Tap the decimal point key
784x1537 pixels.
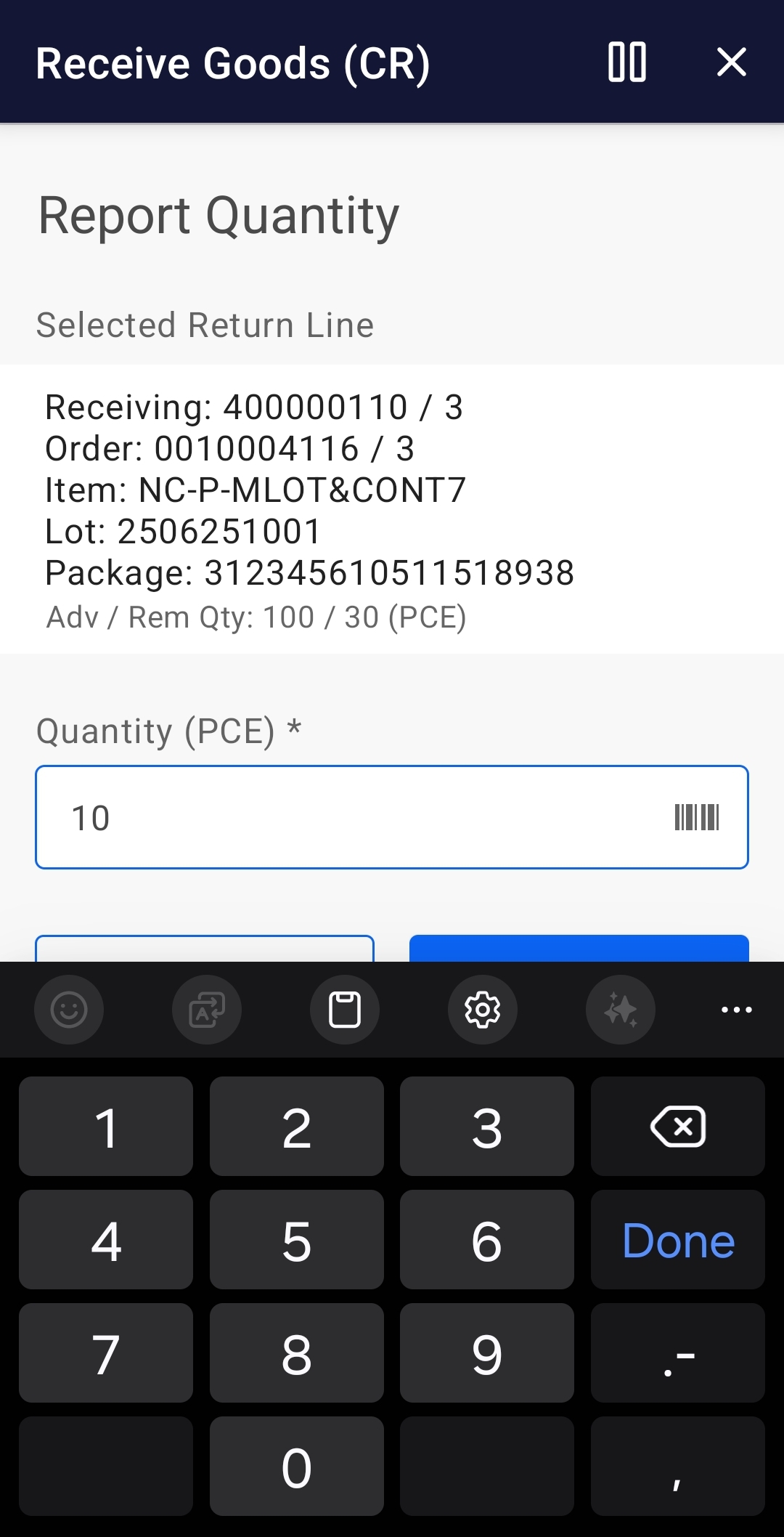677,1353
